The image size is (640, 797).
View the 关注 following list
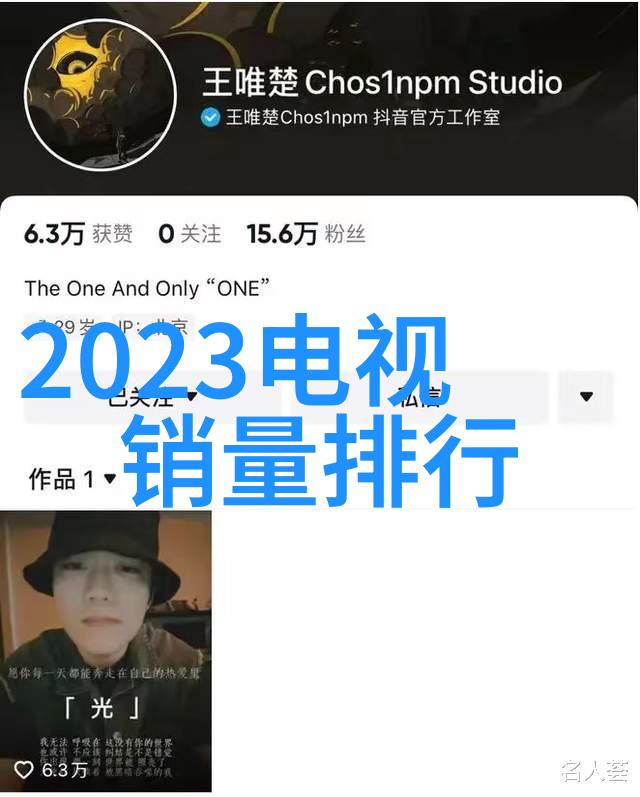pyautogui.click(x=190, y=235)
